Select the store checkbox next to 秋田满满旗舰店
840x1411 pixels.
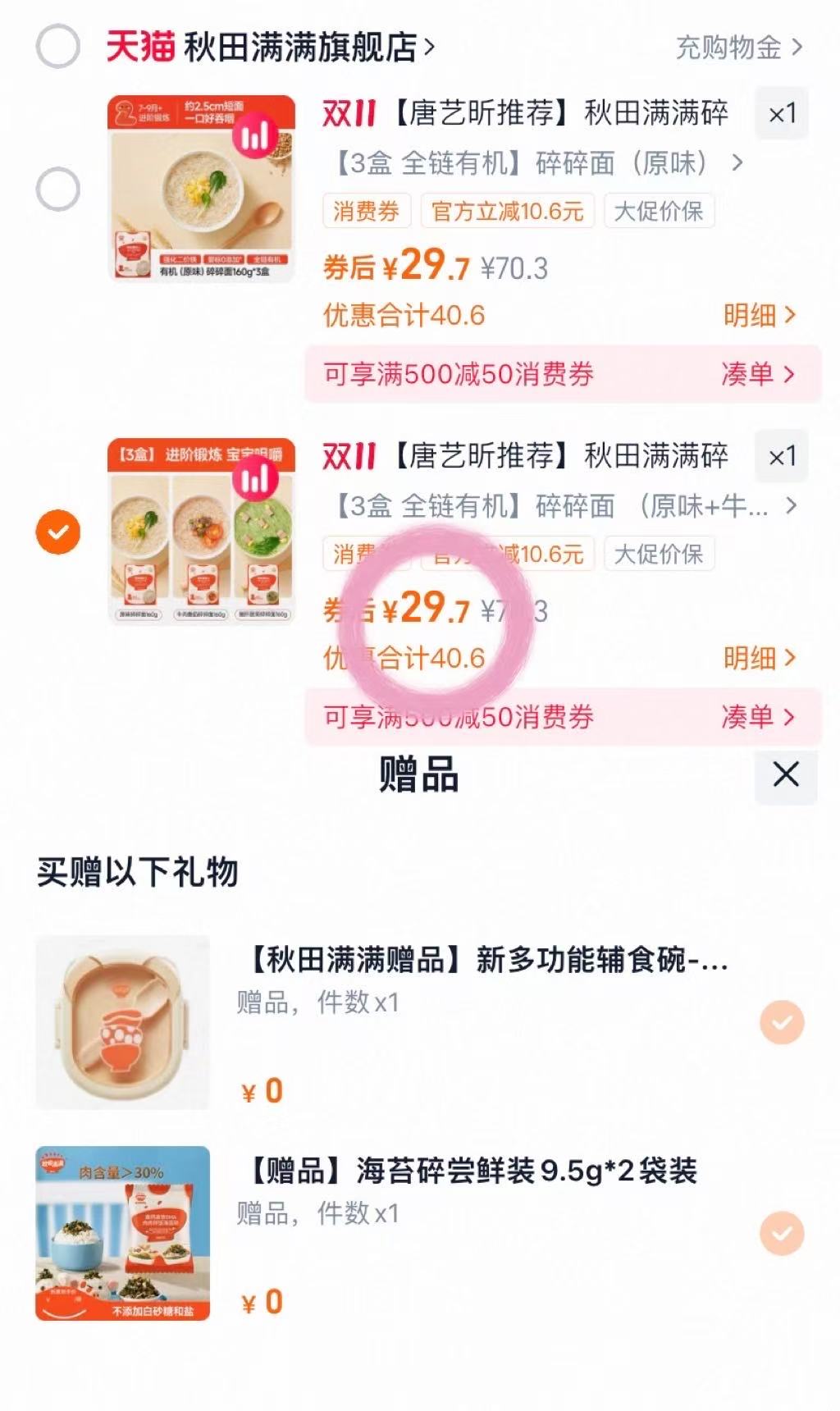[x=56, y=44]
